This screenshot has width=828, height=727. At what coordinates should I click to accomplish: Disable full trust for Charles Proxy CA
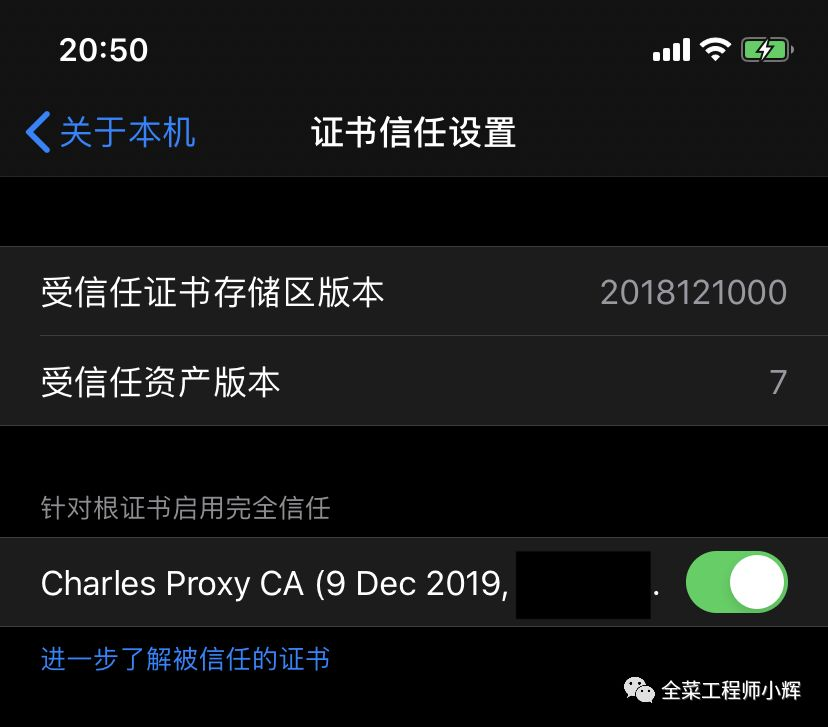(736, 583)
